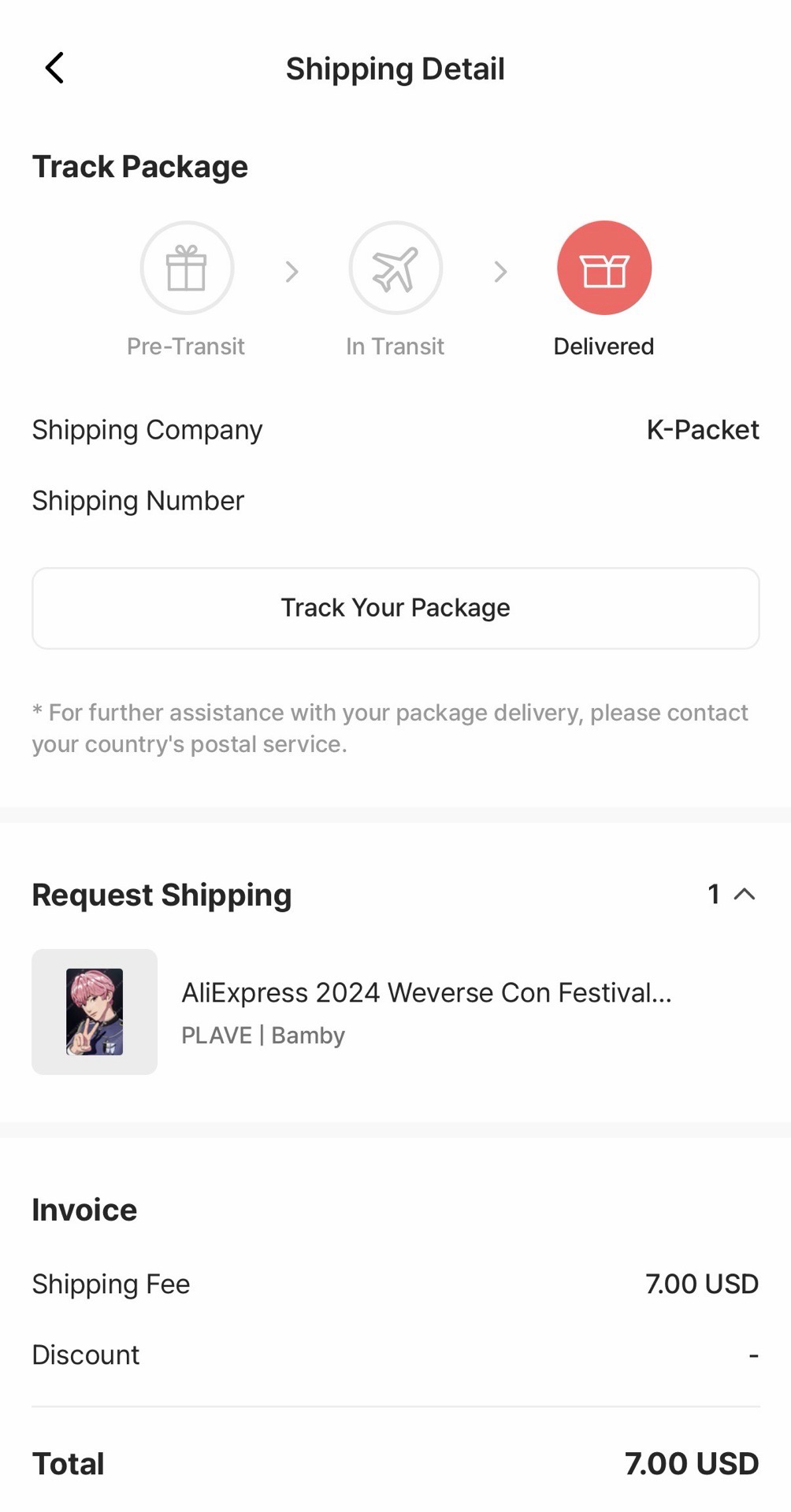Select the Delivered status indicator
The height and width of the screenshot is (1512, 791).
coord(603,267)
